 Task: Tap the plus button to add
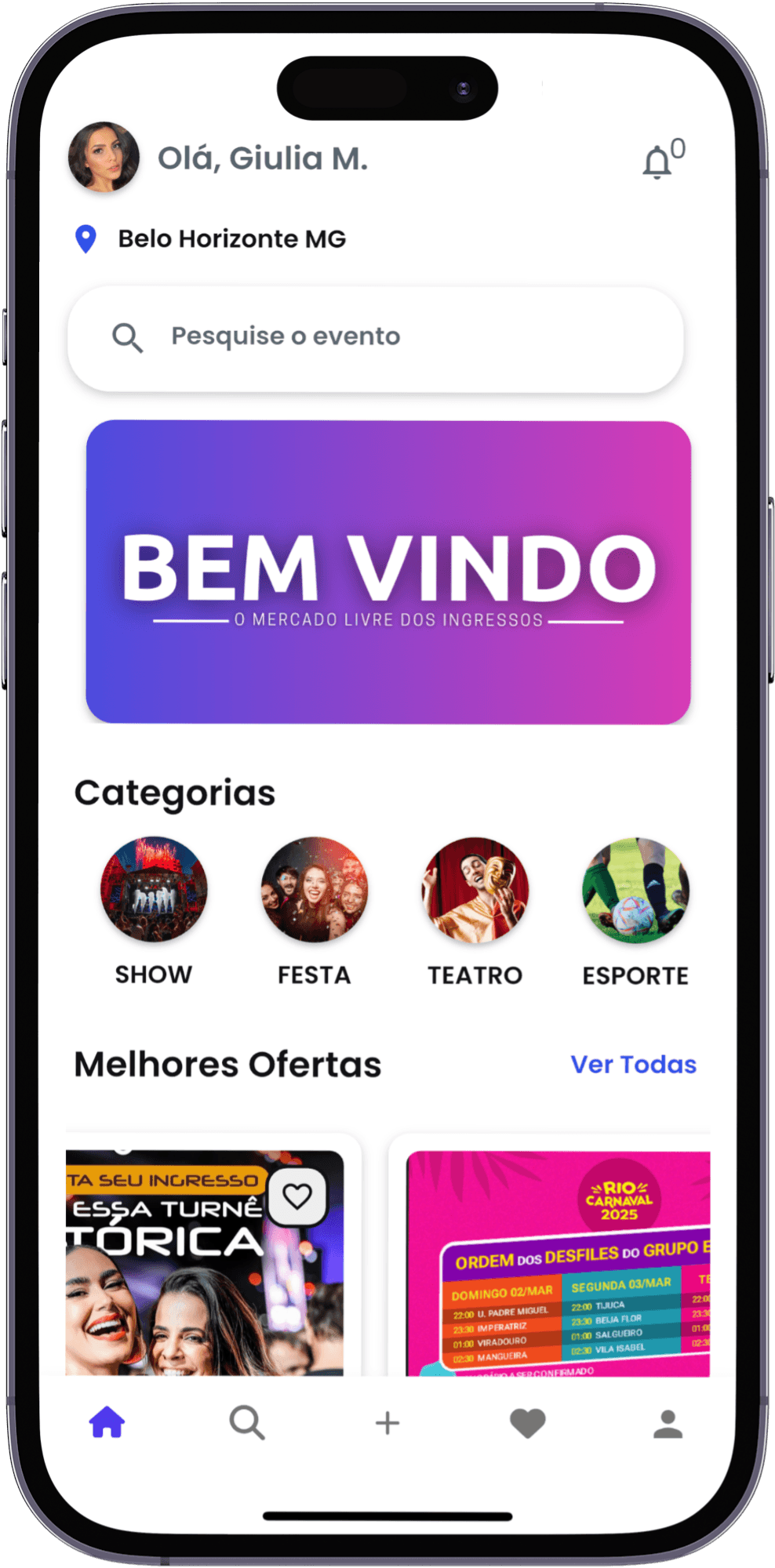387,1423
